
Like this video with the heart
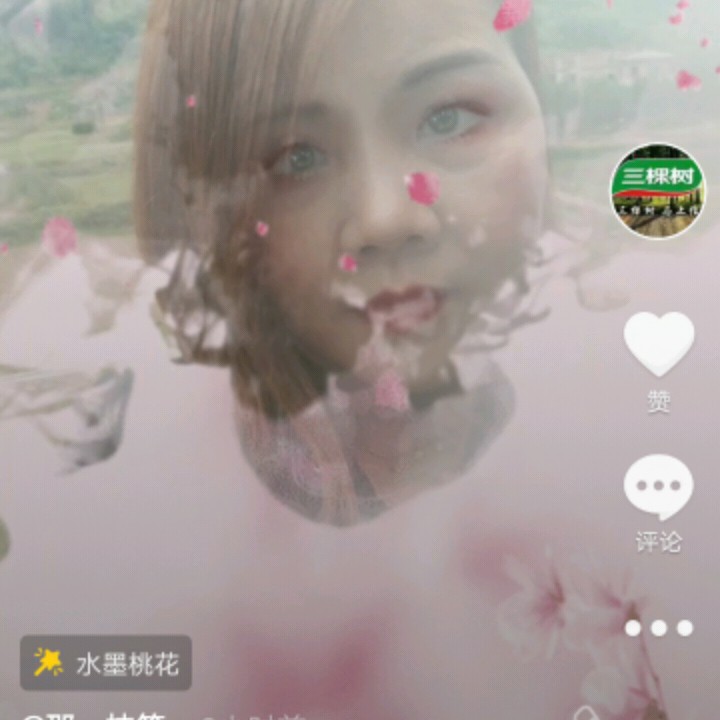pyautogui.click(x=658, y=344)
